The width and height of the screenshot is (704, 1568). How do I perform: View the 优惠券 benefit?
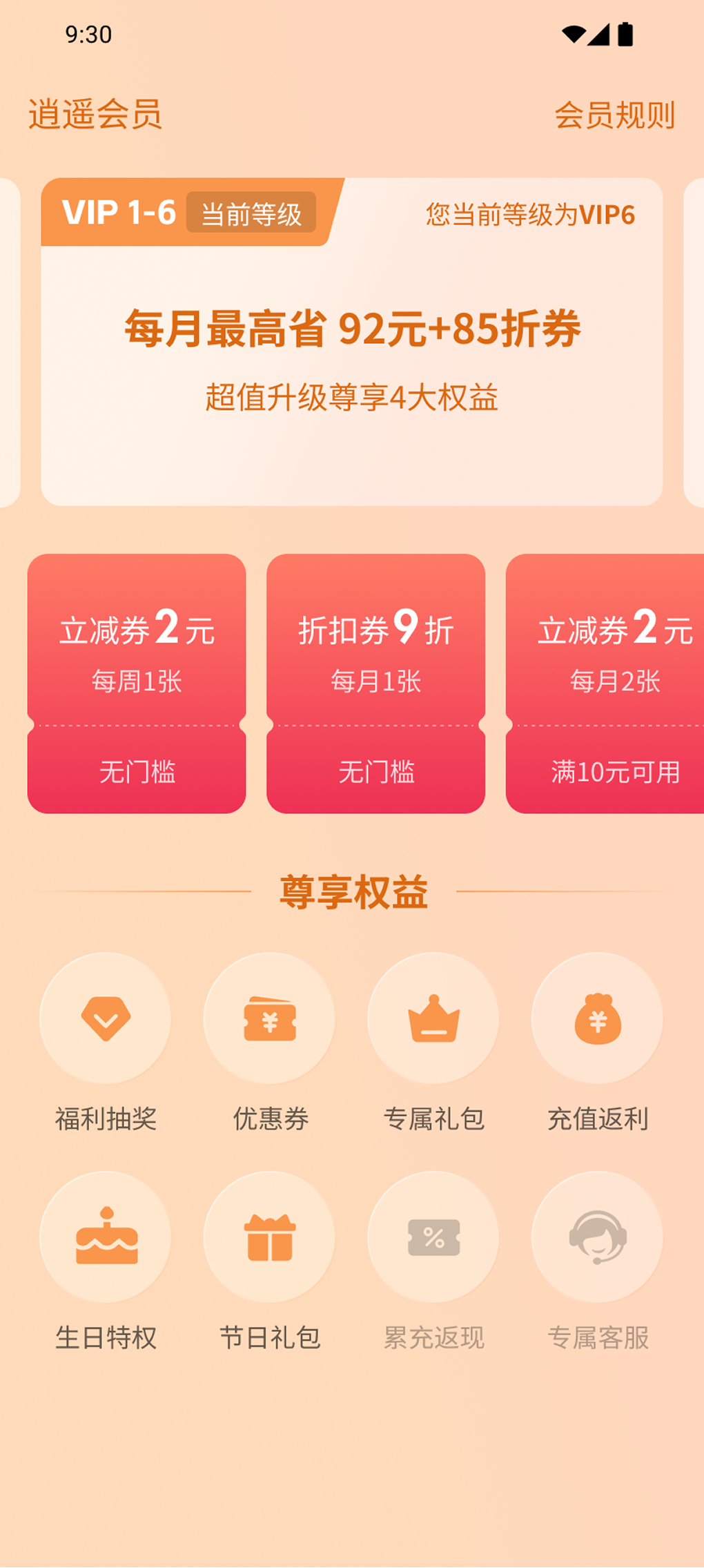[270, 1018]
